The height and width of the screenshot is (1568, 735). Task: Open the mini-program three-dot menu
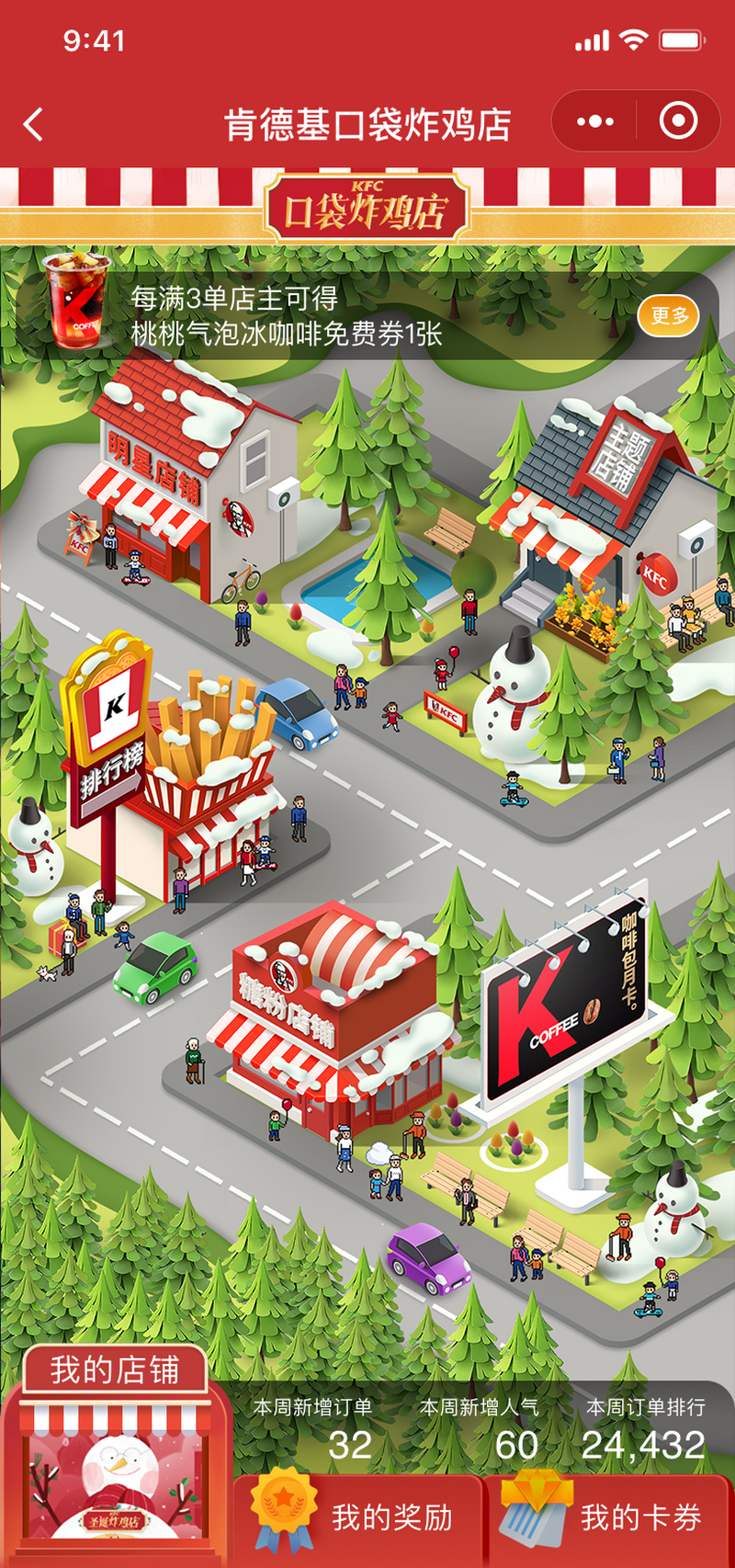point(594,121)
